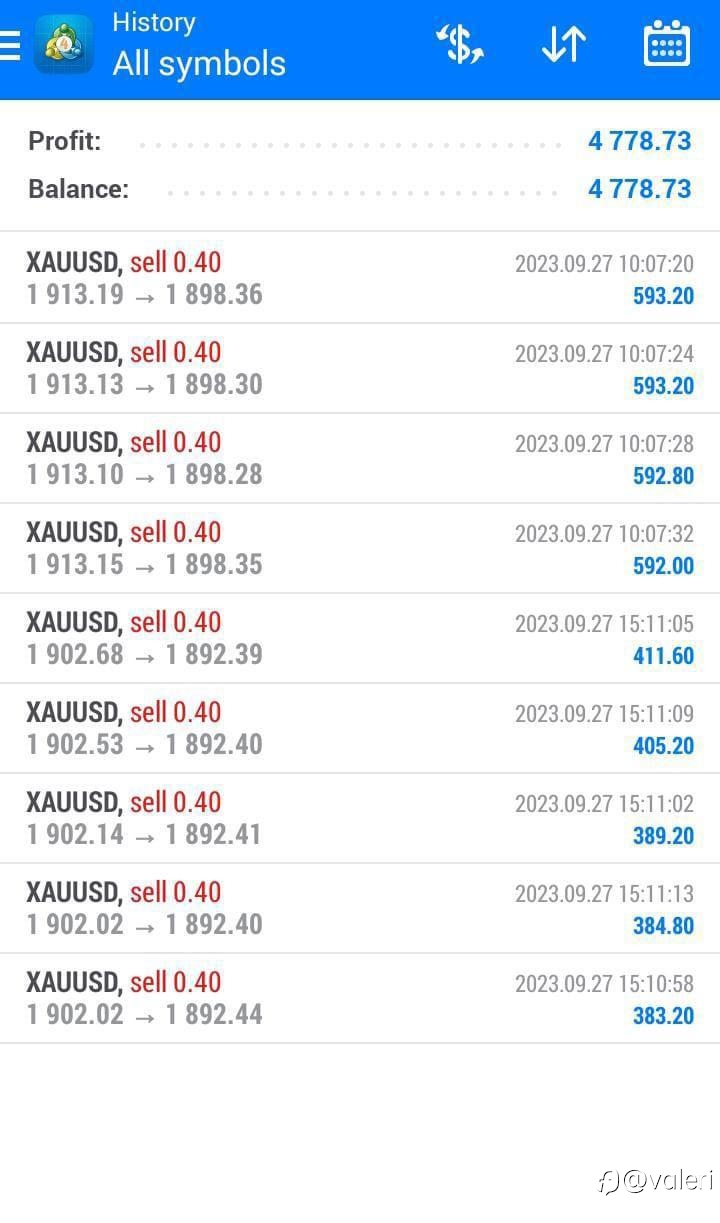This screenshot has width=720, height=1223.
Task: Tap the trade with profit 383.20
Action: [360, 998]
